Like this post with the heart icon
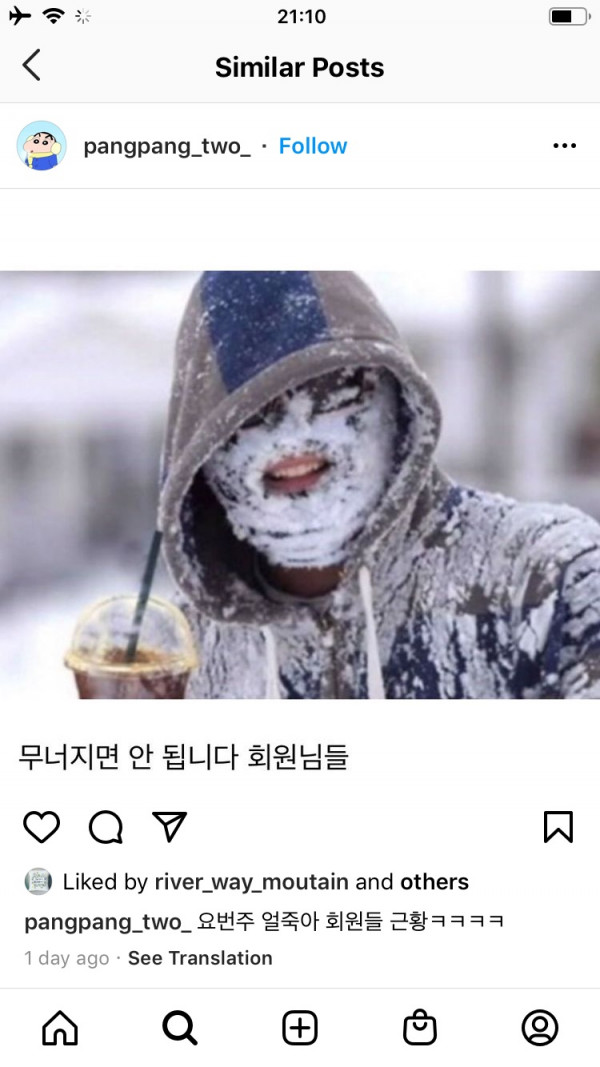The height and width of the screenshot is (1067, 600). [x=41, y=827]
